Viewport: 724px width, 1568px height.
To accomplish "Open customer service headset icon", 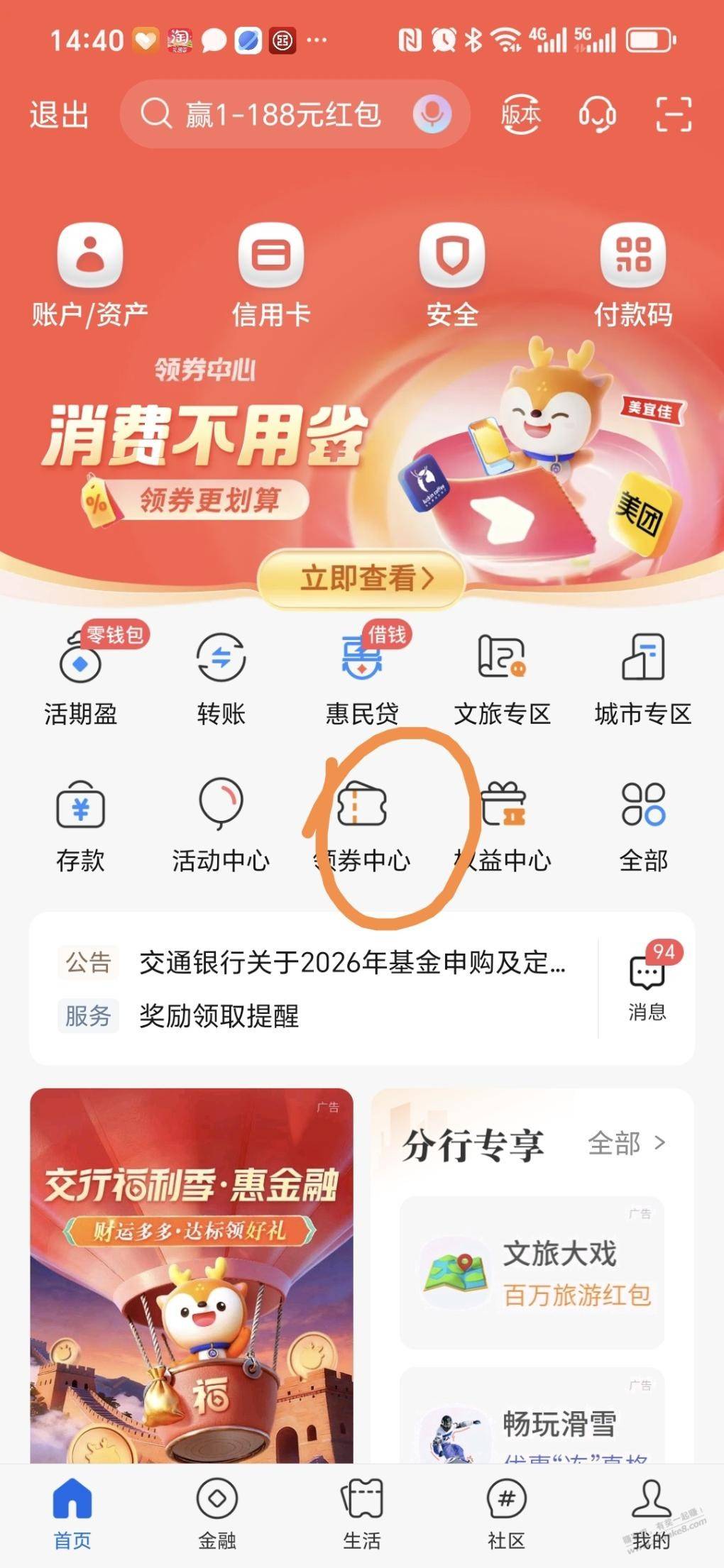I will coord(597,114).
